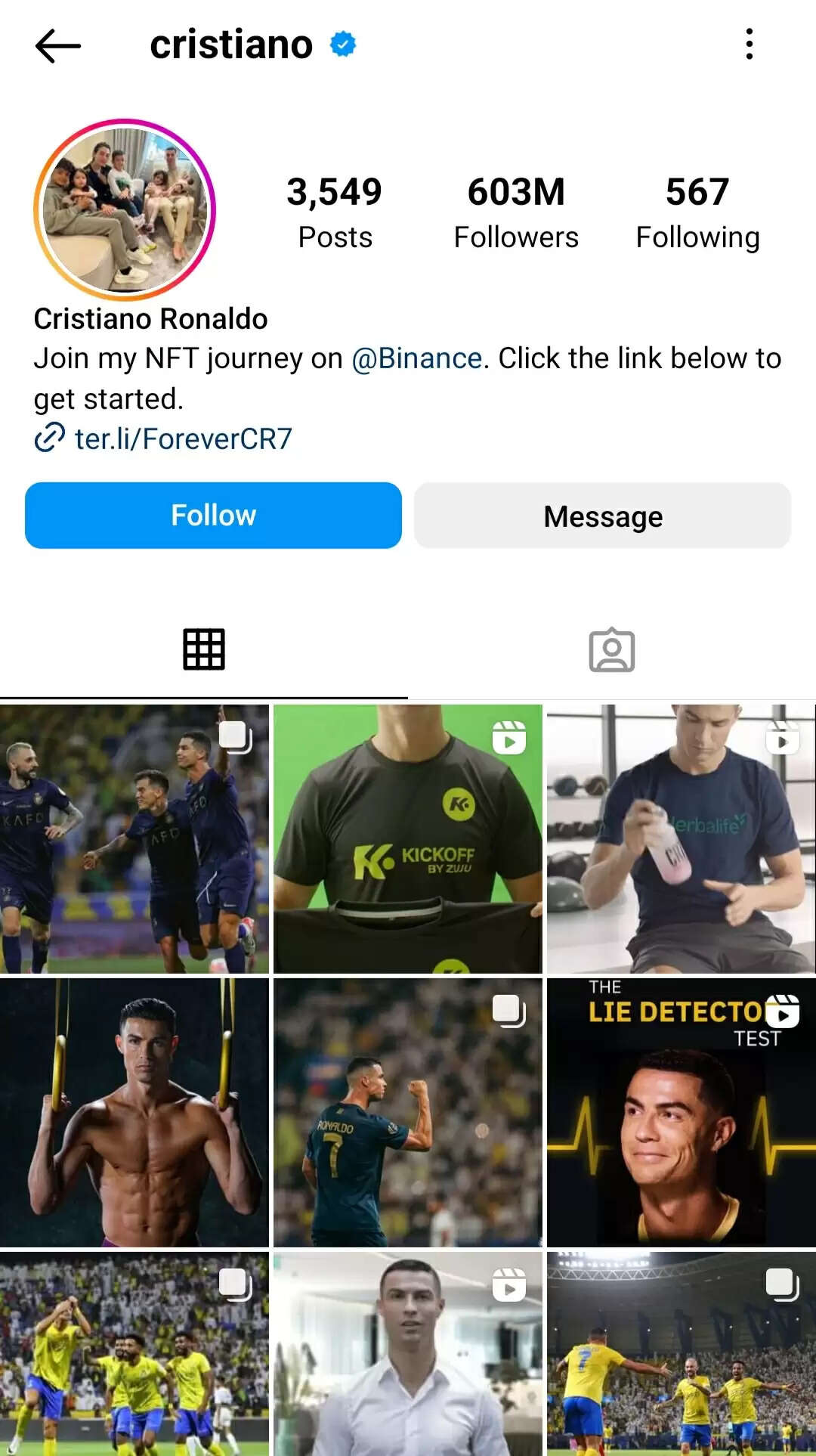Switch to the tagged photos tab

tap(611, 650)
